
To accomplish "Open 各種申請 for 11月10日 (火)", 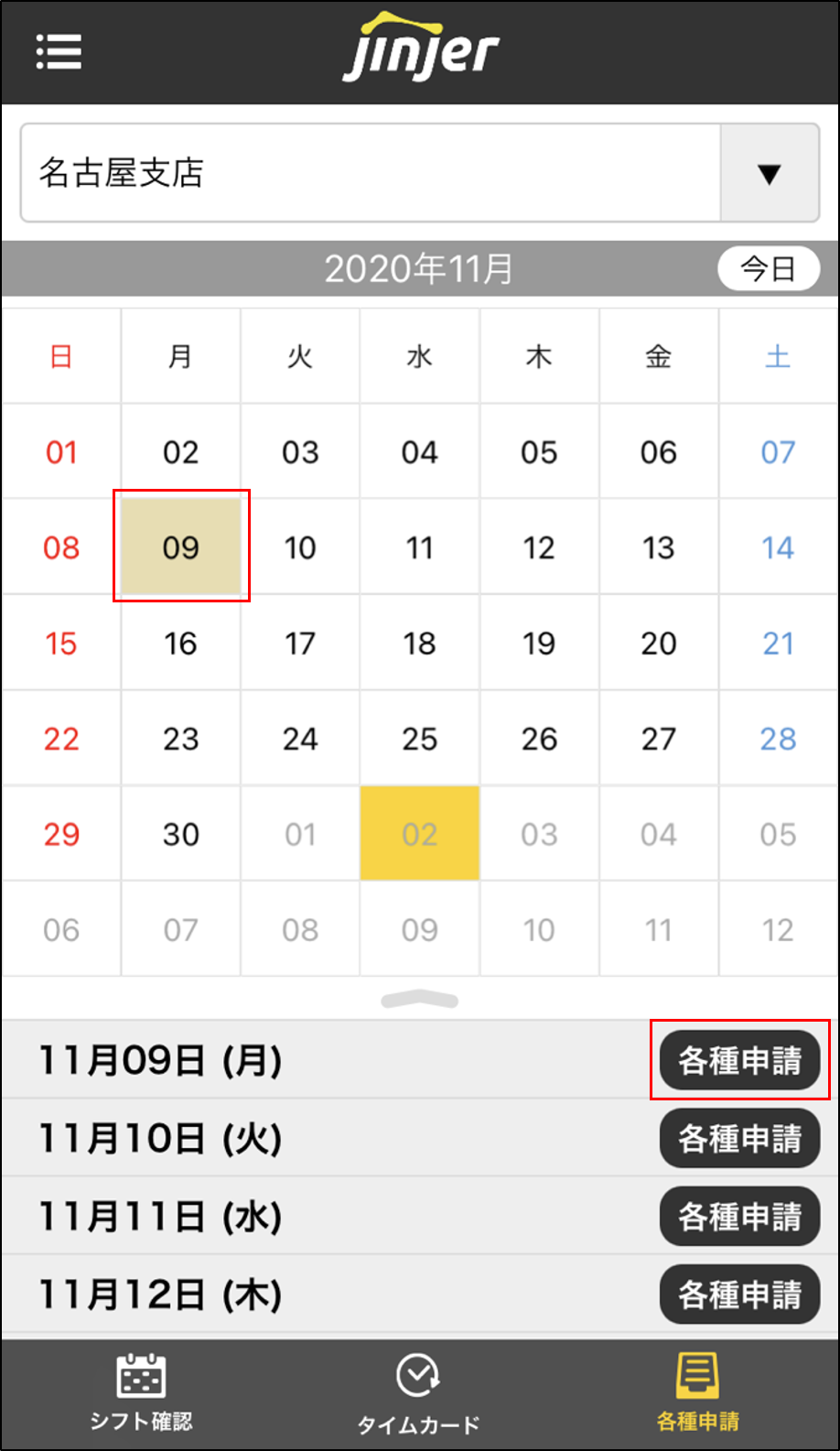I will (x=739, y=1139).
